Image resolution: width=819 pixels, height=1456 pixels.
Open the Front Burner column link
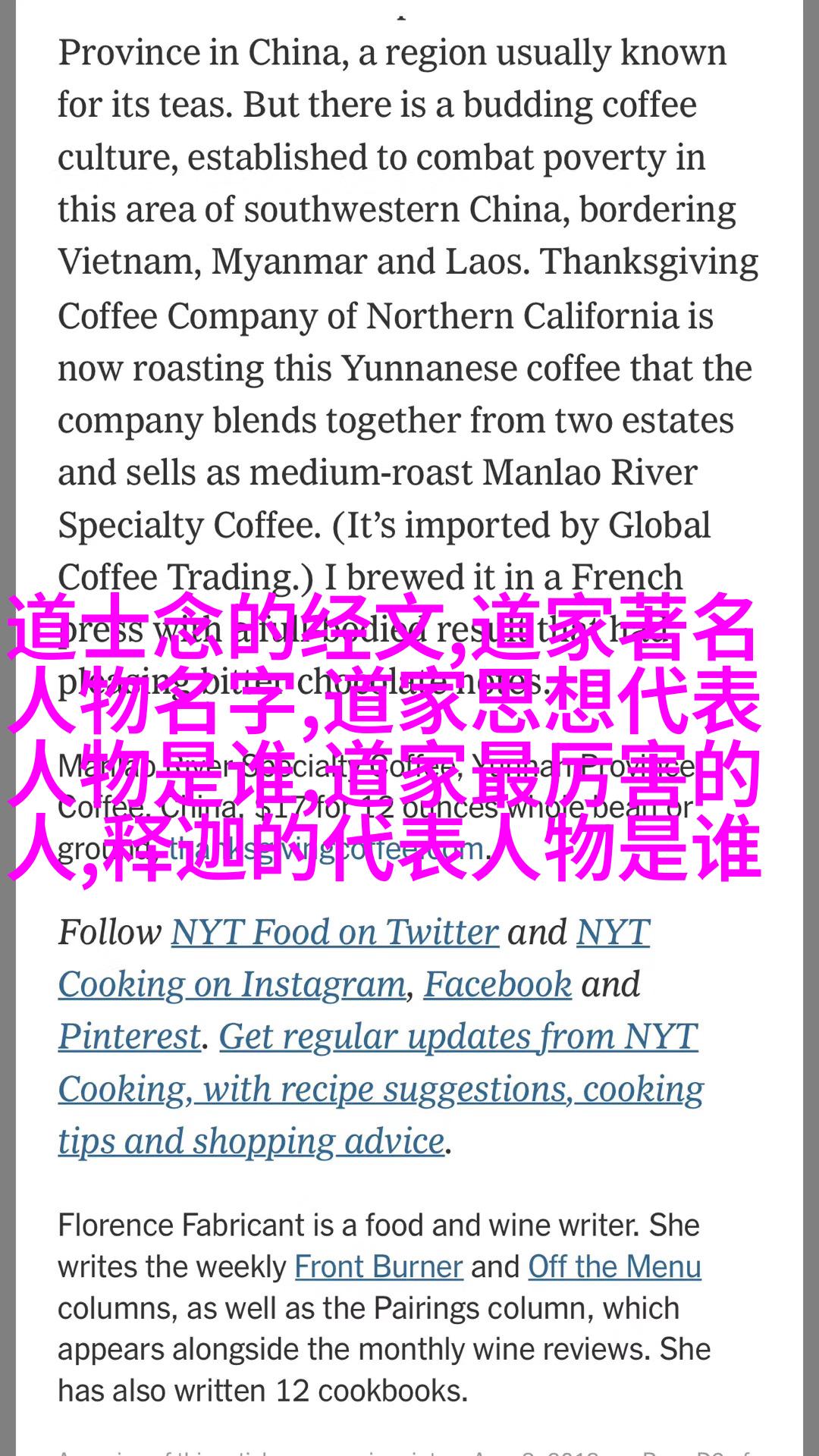(378, 1266)
